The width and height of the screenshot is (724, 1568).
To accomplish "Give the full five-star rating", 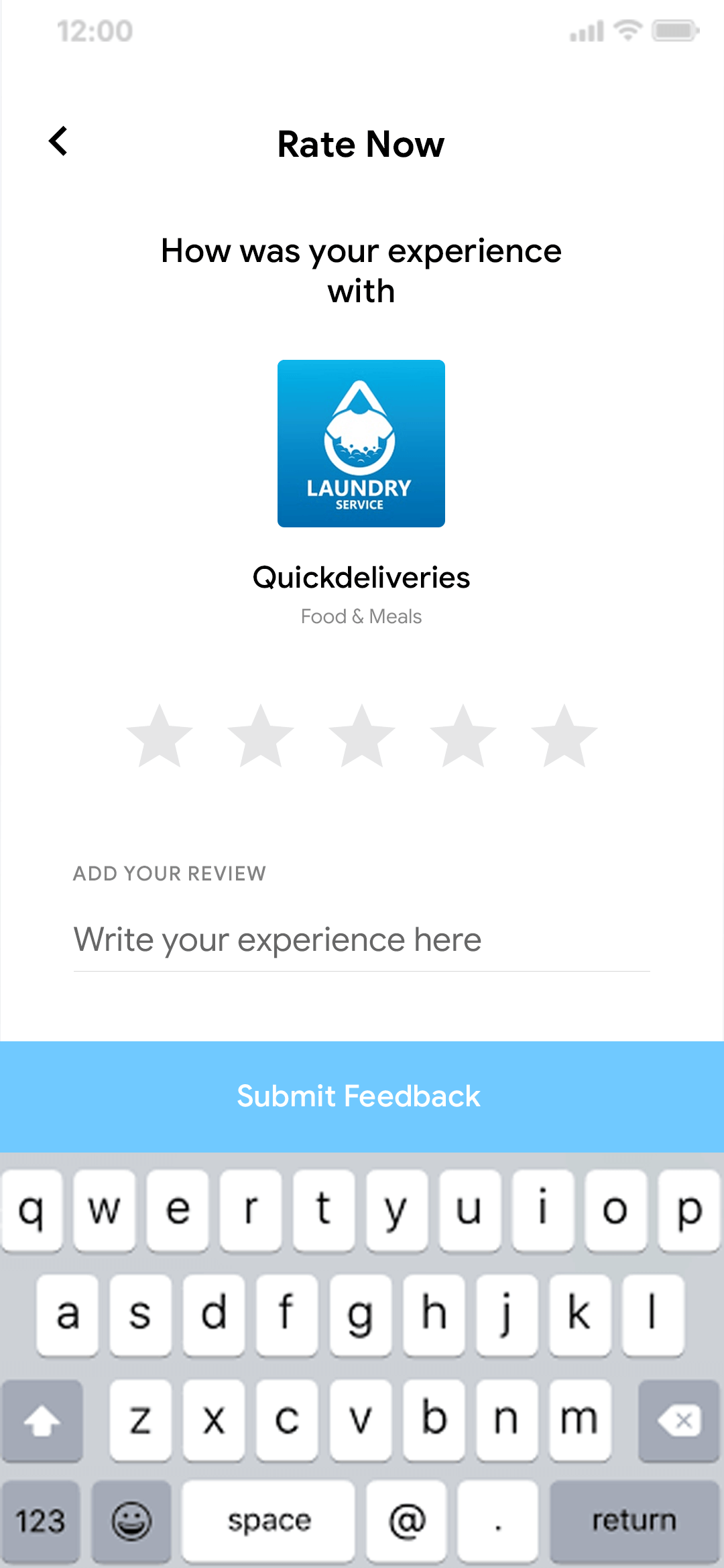I will click(564, 737).
